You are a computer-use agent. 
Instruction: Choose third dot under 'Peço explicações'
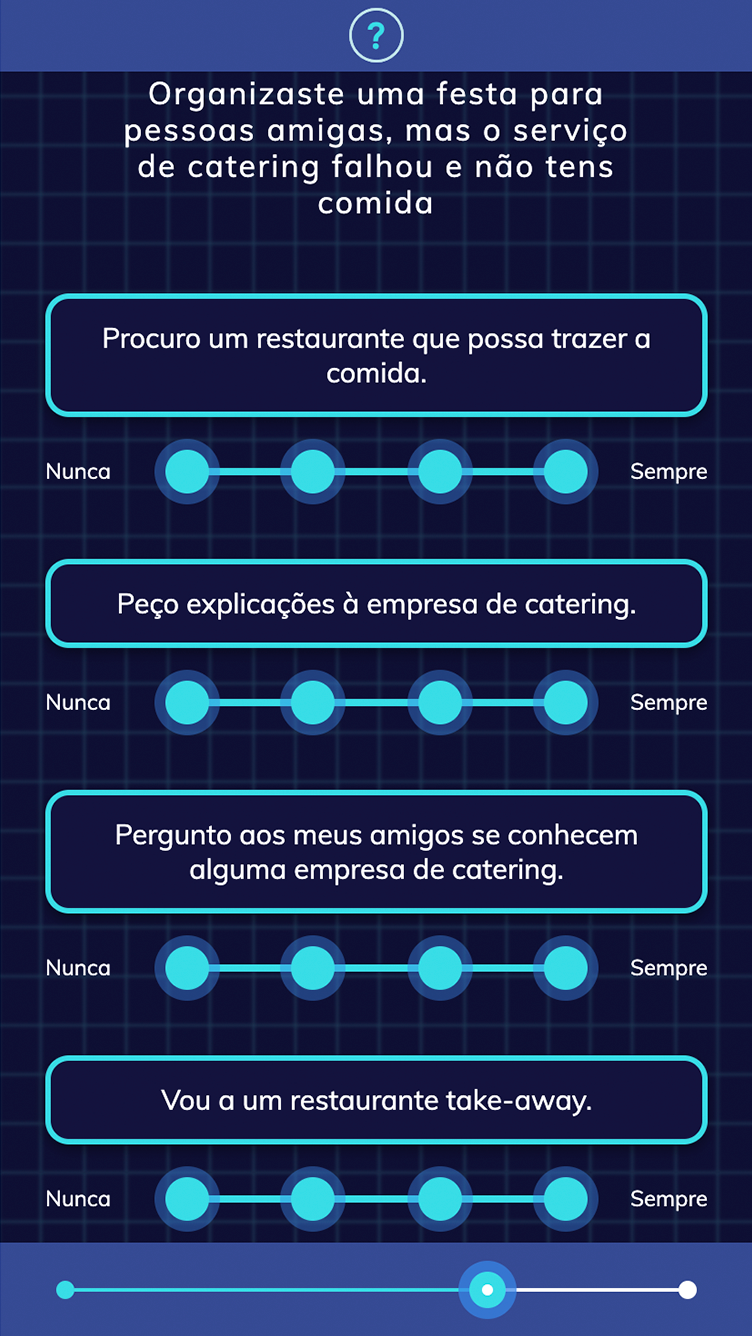[439, 702]
